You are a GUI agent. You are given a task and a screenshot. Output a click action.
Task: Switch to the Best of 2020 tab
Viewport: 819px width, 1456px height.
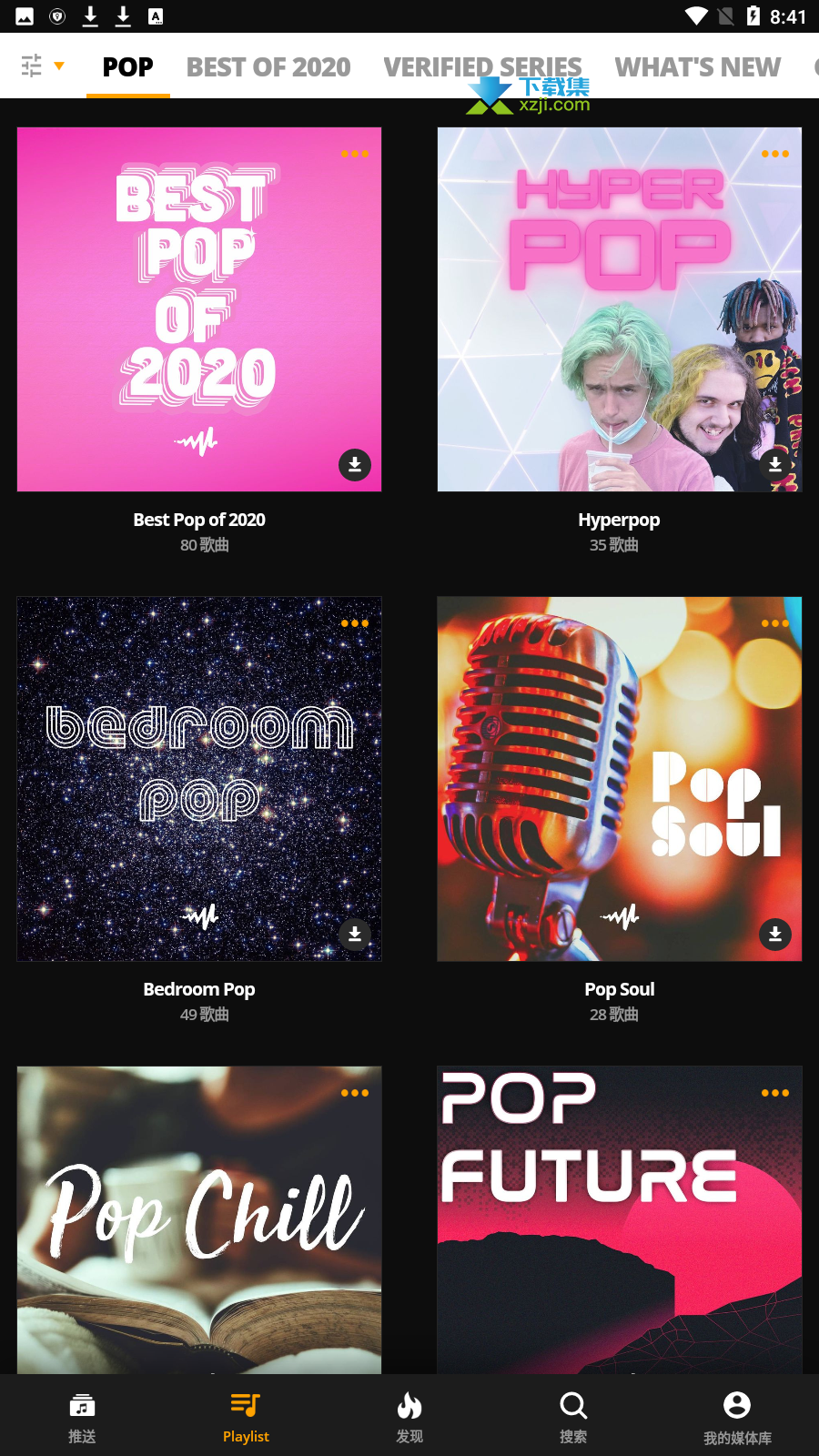click(268, 66)
